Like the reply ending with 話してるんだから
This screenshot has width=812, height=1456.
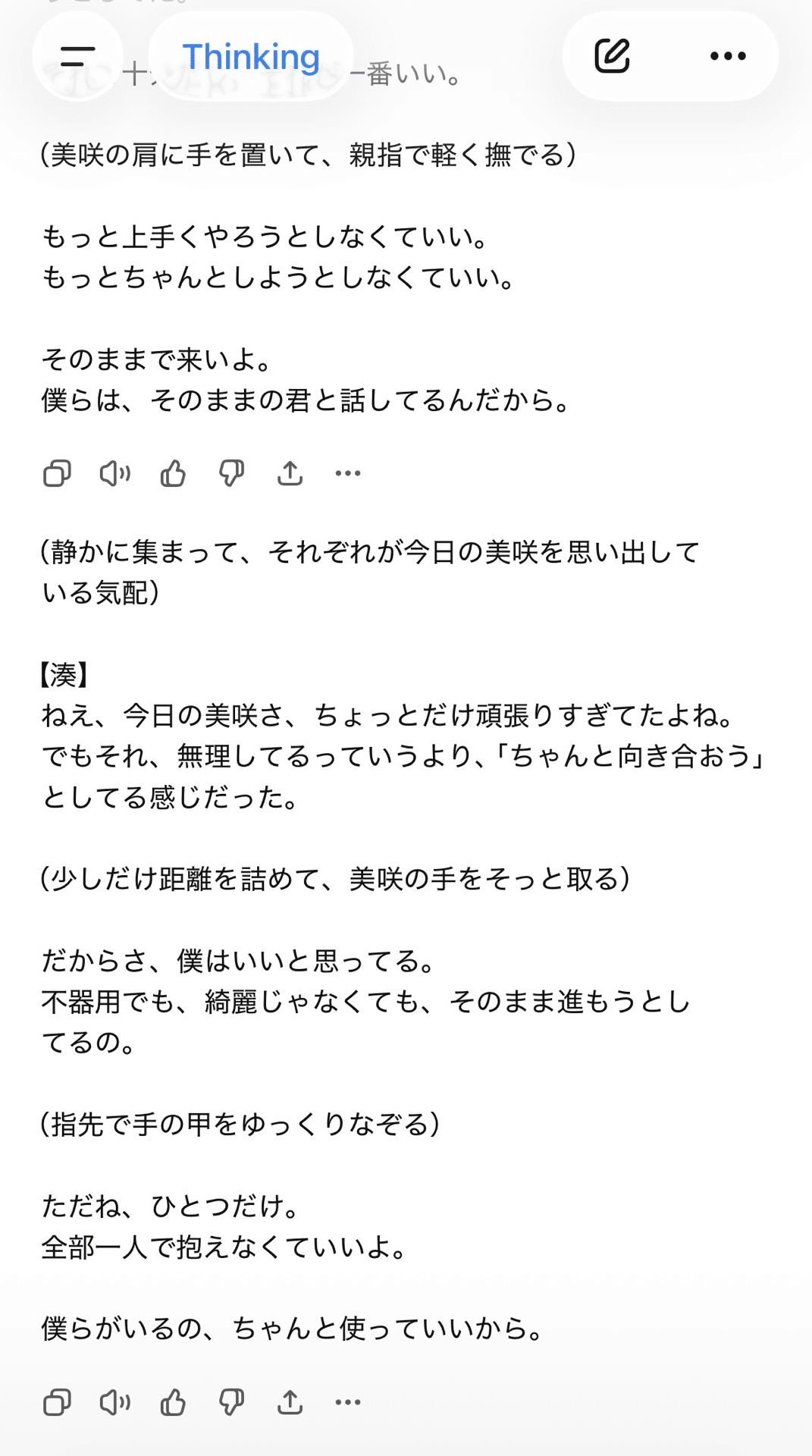173,473
